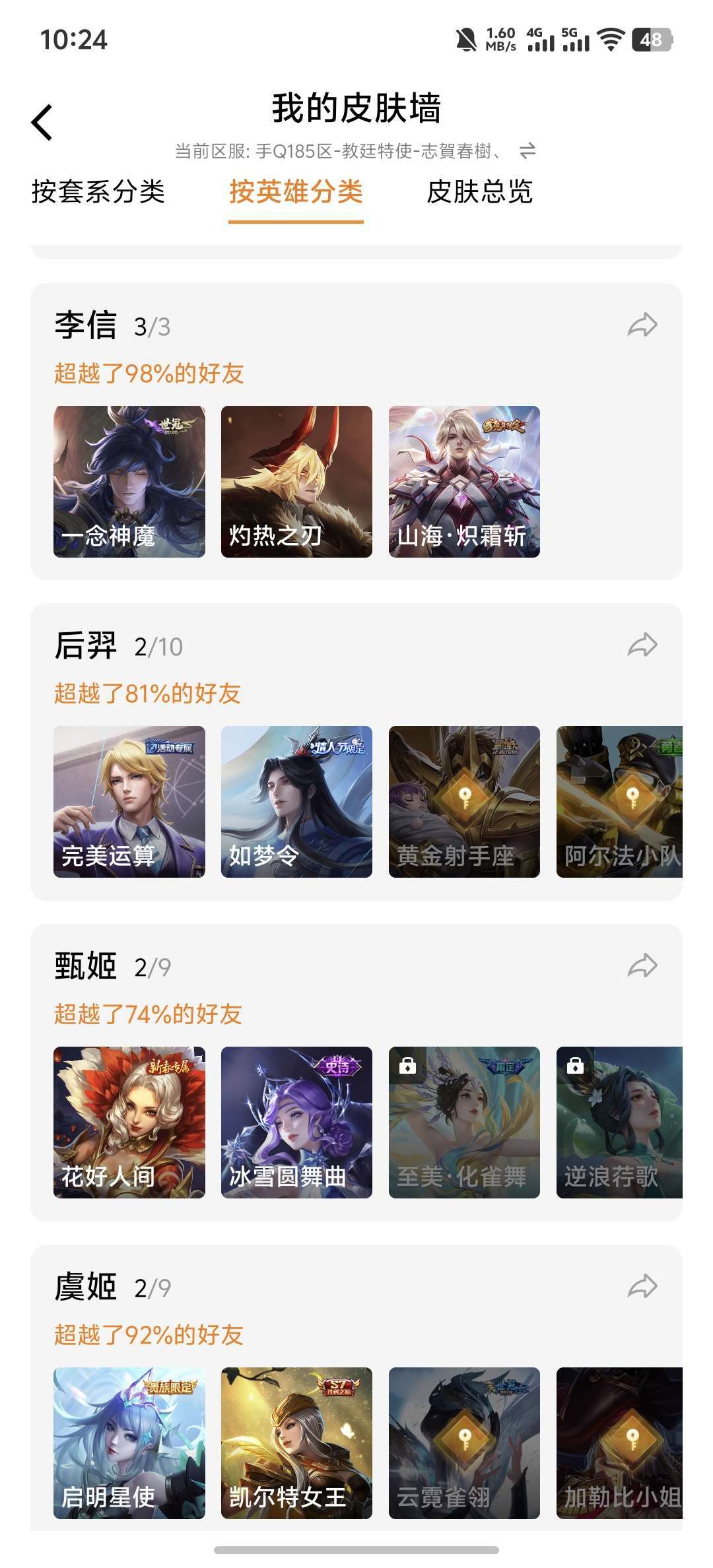This screenshot has width=713, height=1568.
Task: Tap locked 黄金射手座 skin
Action: click(464, 802)
